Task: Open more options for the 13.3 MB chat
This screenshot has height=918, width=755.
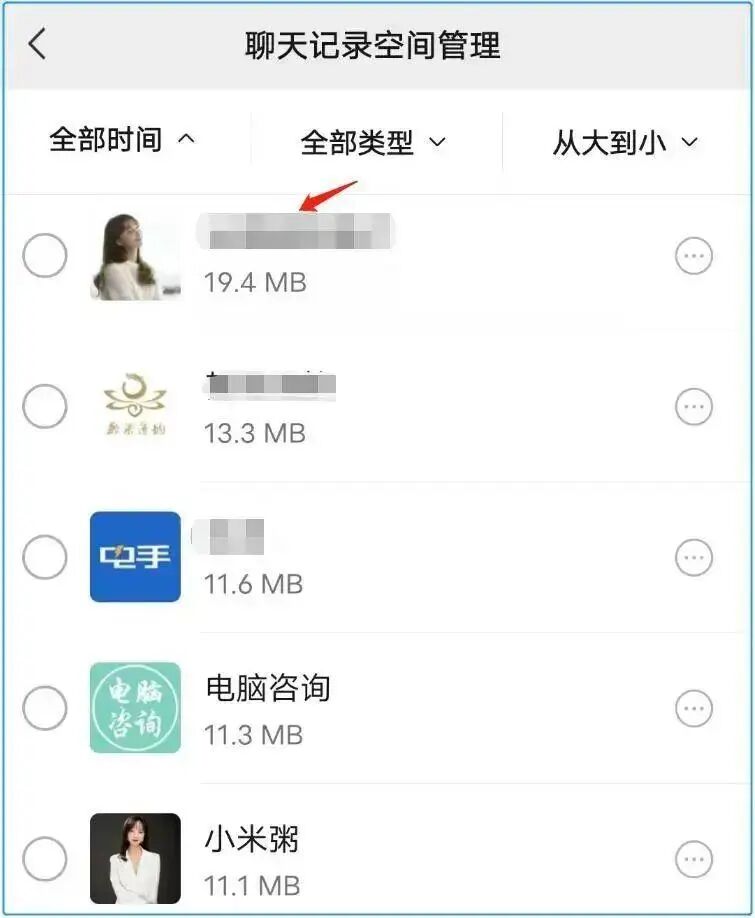Action: click(694, 405)
